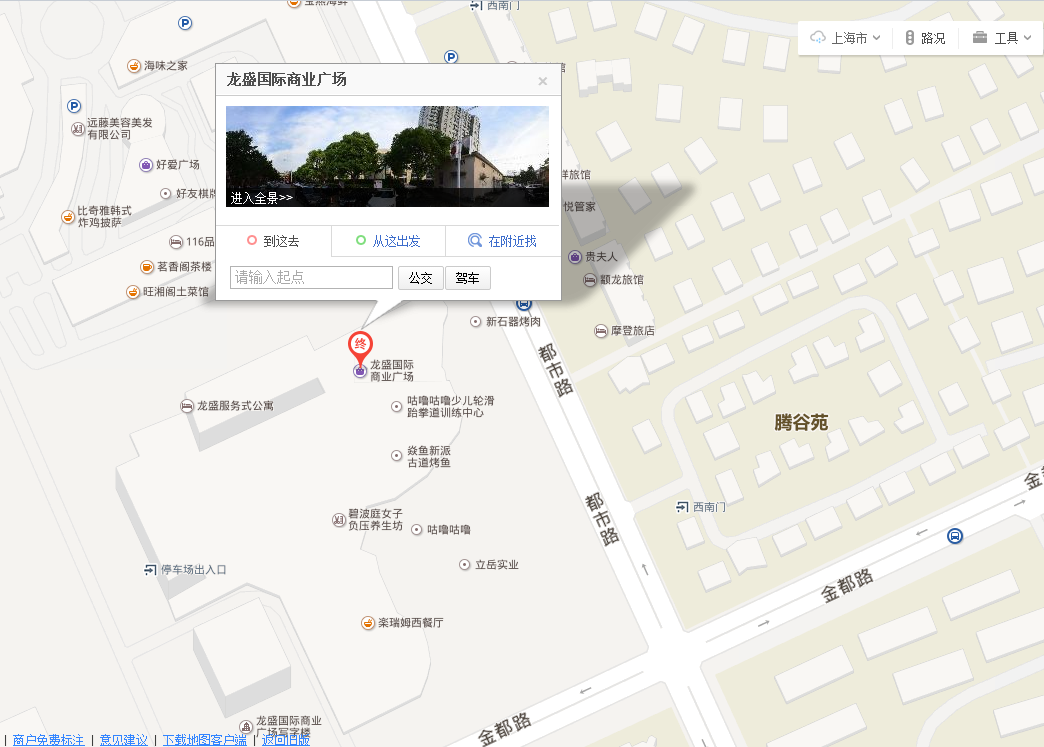Viewport: 1044px width, 747px height.
Task: Open the 下载地图客户端 link
Action: pos(204,740)
